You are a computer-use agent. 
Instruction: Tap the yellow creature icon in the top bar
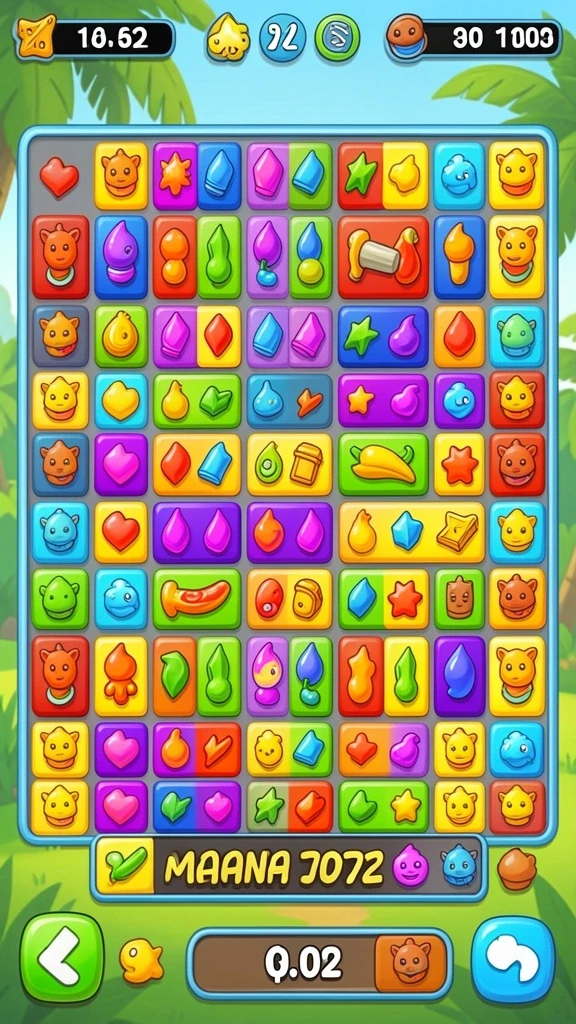point(229,37)
